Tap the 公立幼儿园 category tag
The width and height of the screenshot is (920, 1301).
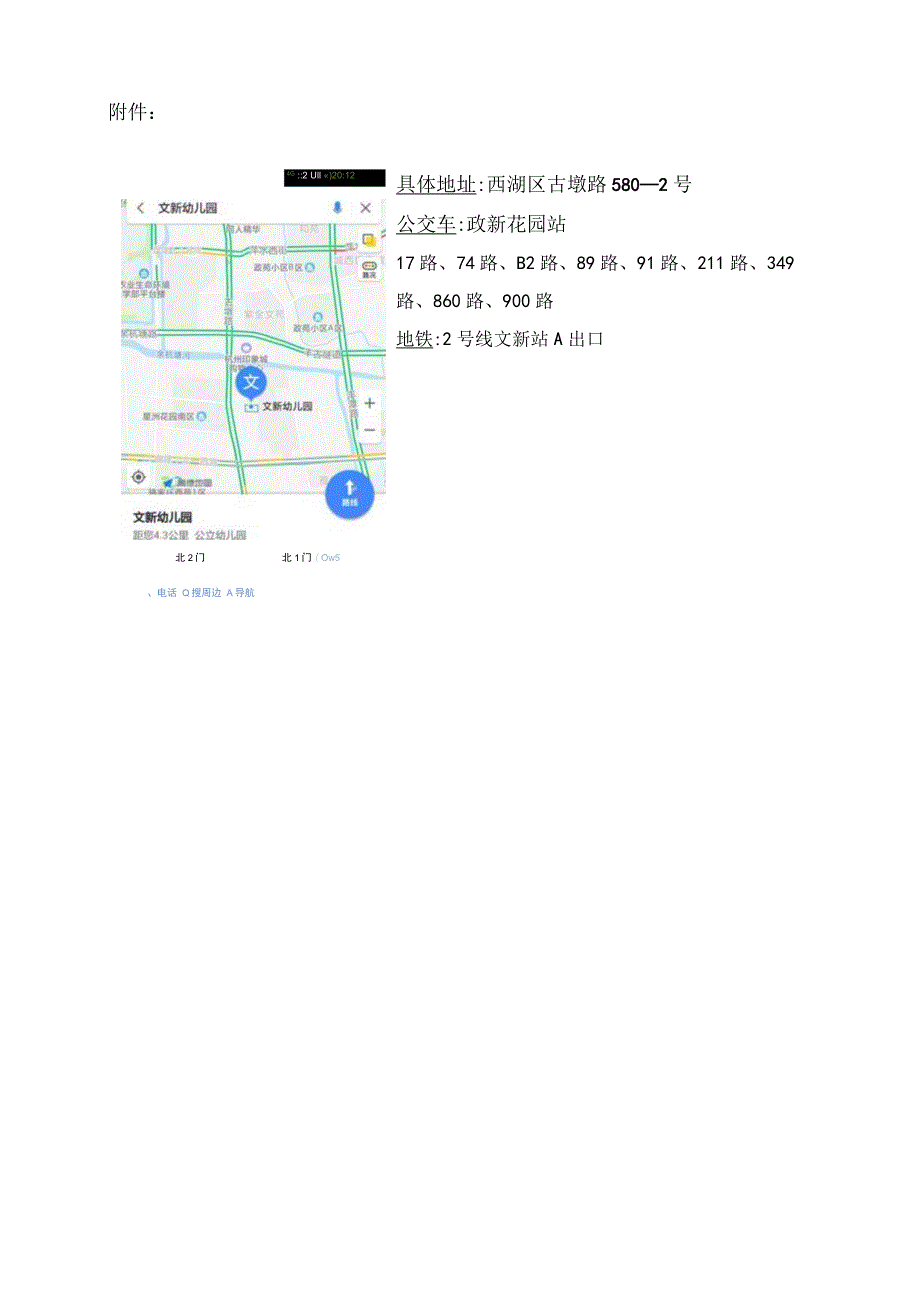tap(221, 535)
